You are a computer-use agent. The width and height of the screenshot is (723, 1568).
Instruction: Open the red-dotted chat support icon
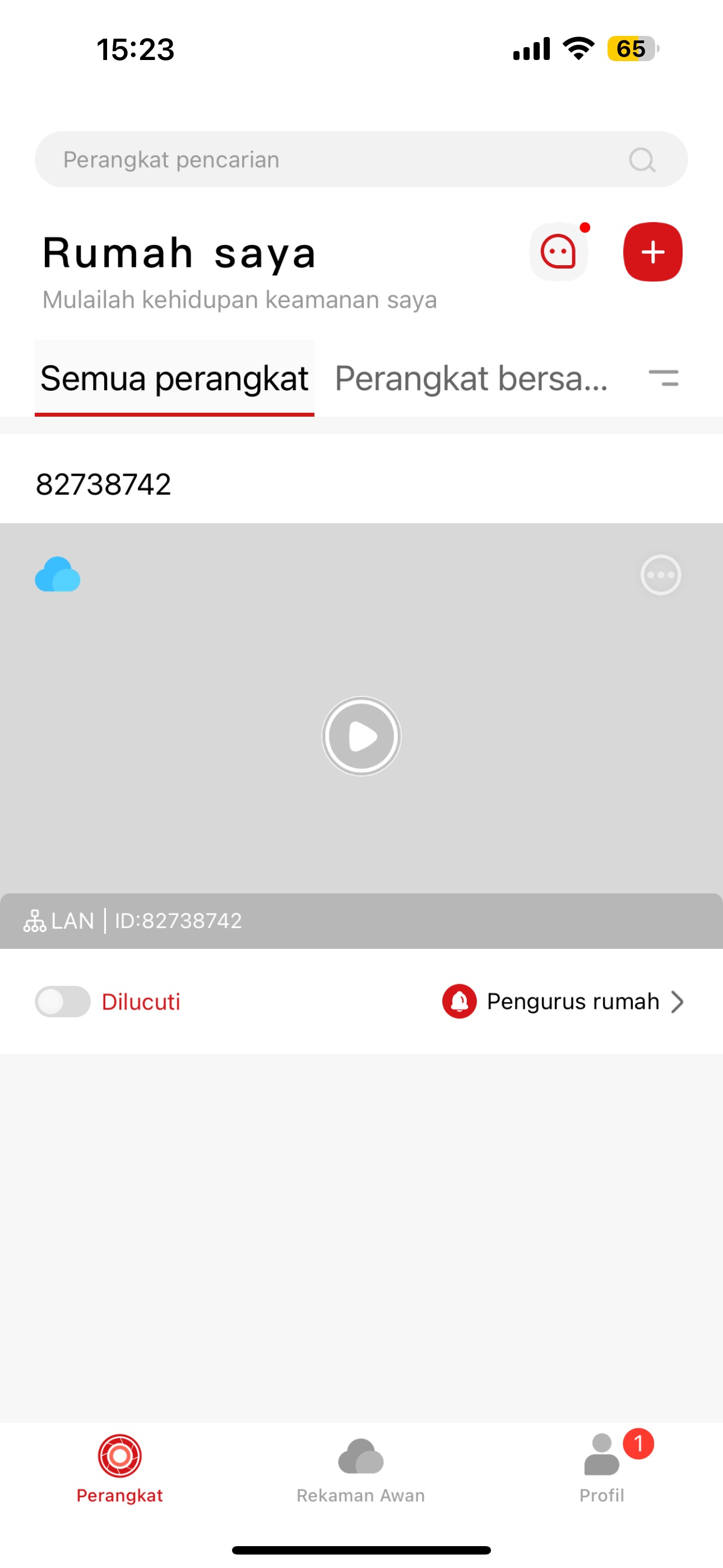(x=559, y=252)
